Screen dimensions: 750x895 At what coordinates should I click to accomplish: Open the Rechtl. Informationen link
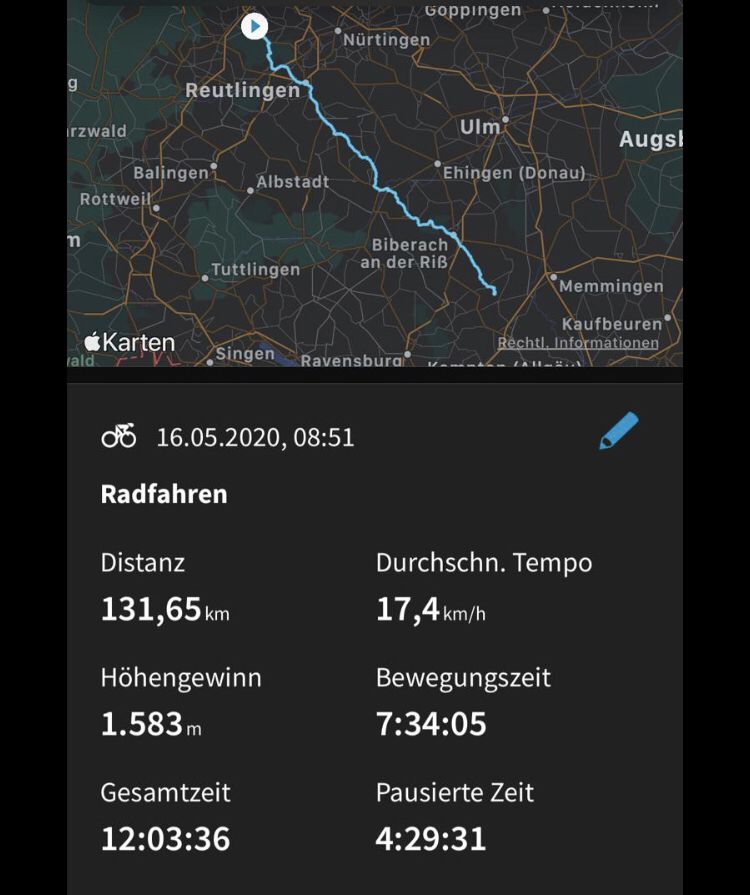point(578,342)
